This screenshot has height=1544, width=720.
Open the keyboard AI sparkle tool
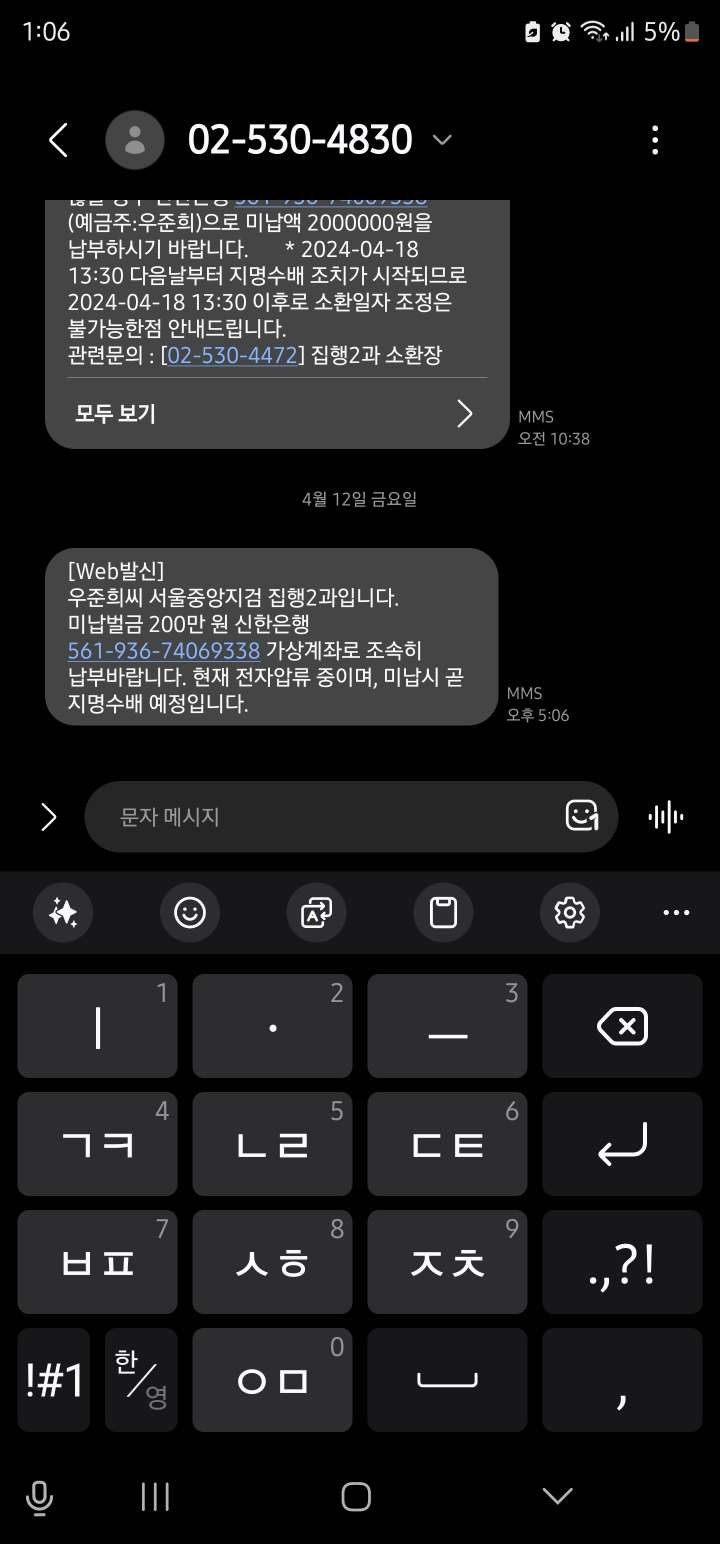pyautogui.click(x=63, y=912)
